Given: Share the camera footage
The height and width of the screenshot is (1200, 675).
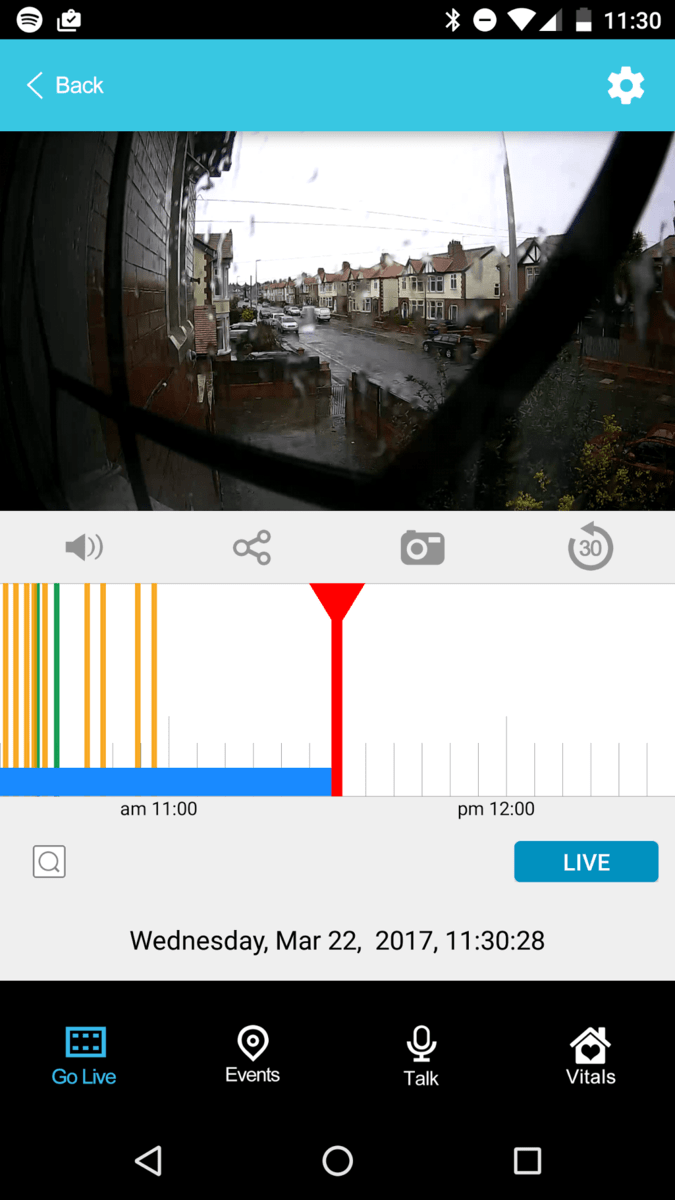Looking at the screenshot, I should pyautogui.click(x=252, y=547).
